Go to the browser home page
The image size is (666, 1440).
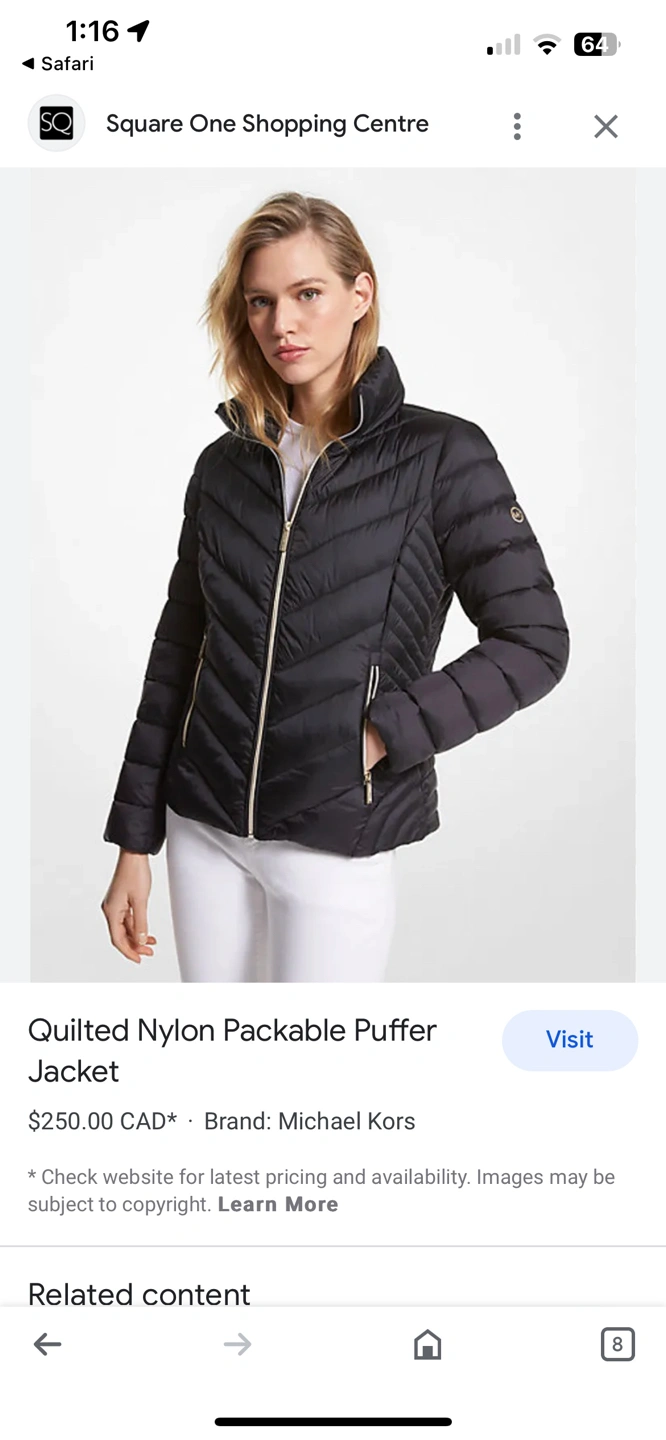427,1344
